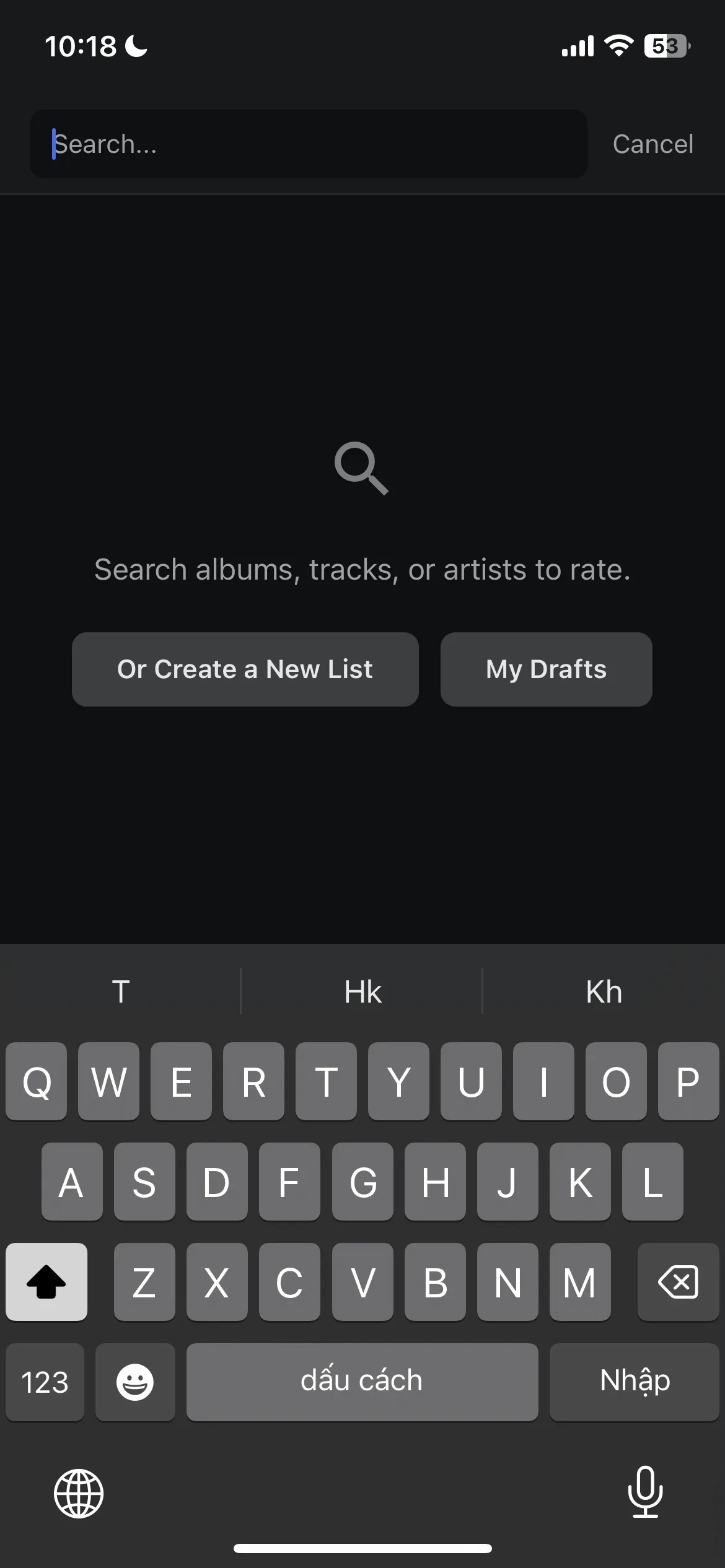Tap the globe keyboard-switch icon

(x=79, y=1494)
